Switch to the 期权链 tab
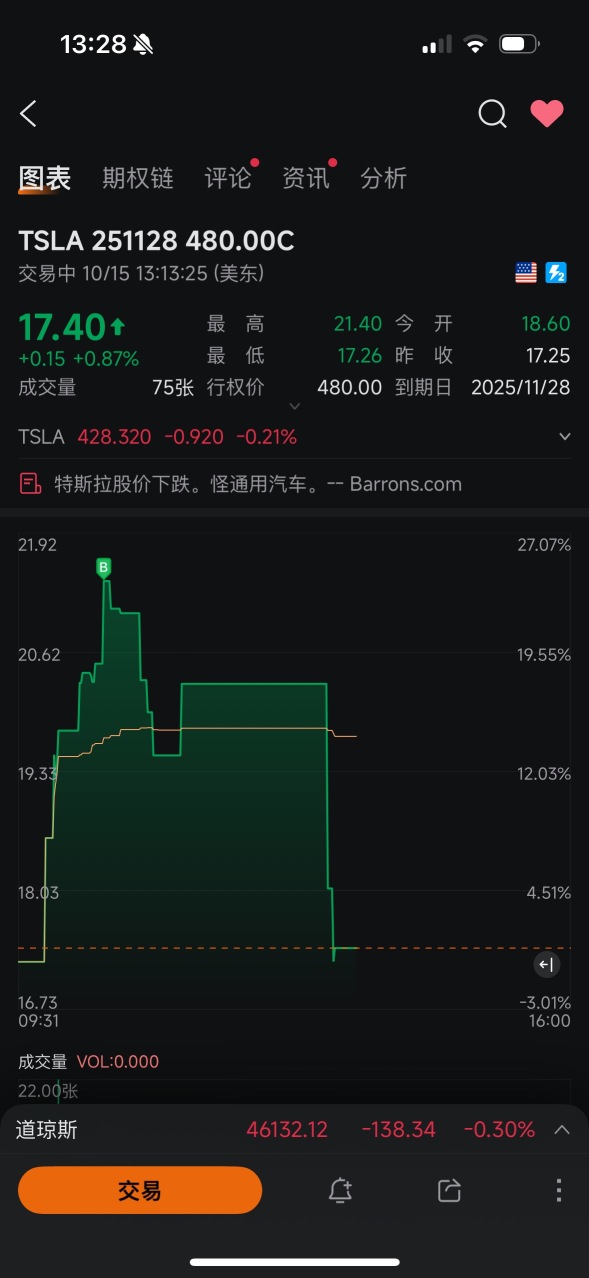Image resolution: width=589 pixels, height=1278 pixels. 138,178
